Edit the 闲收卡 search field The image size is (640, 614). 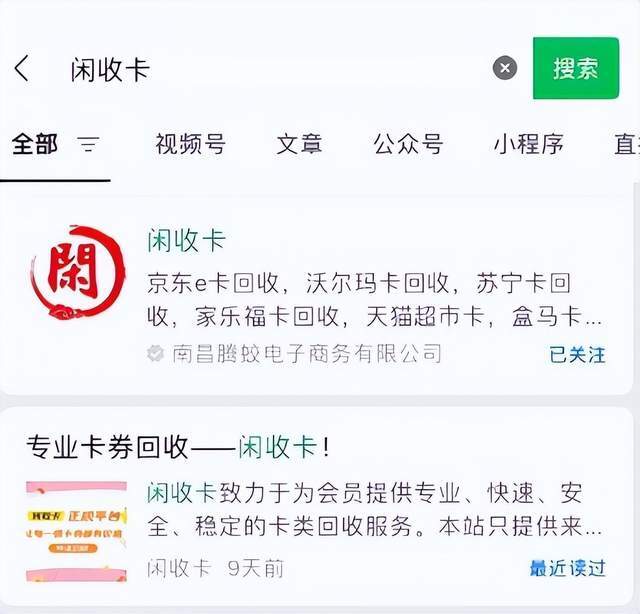tap(278, 69)
